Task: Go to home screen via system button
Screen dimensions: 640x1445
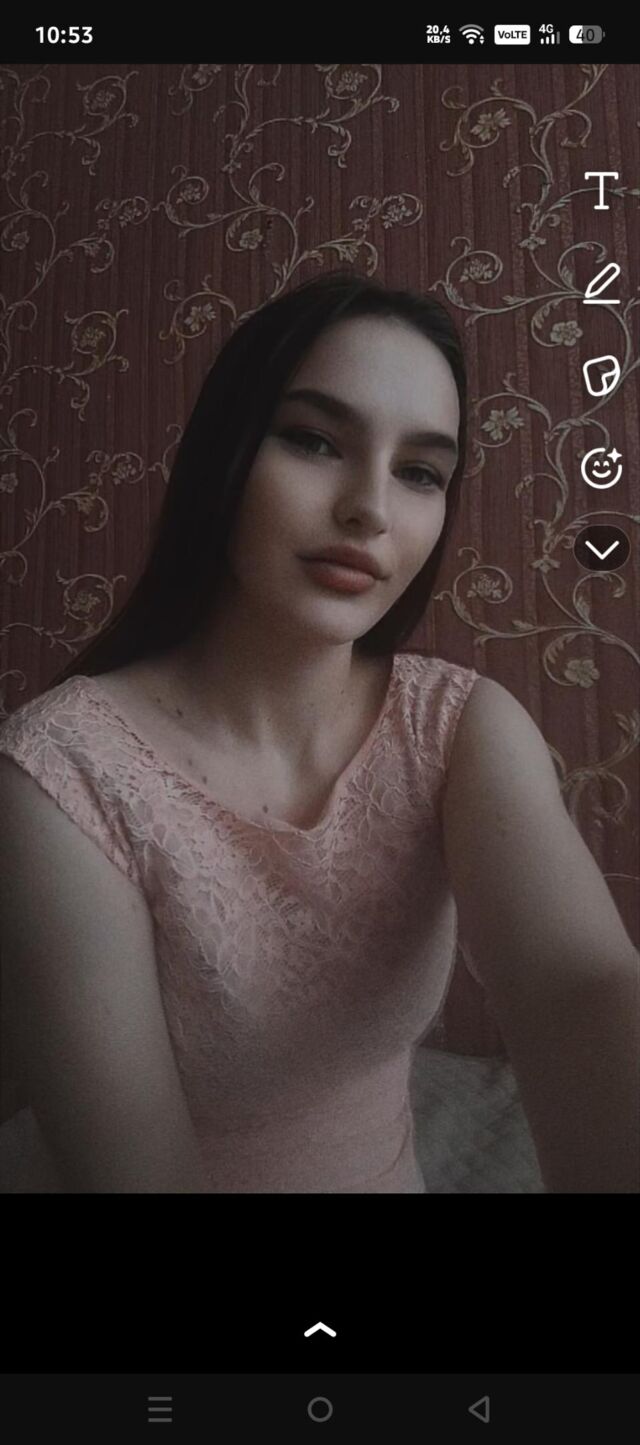Action: point(320,1409)
